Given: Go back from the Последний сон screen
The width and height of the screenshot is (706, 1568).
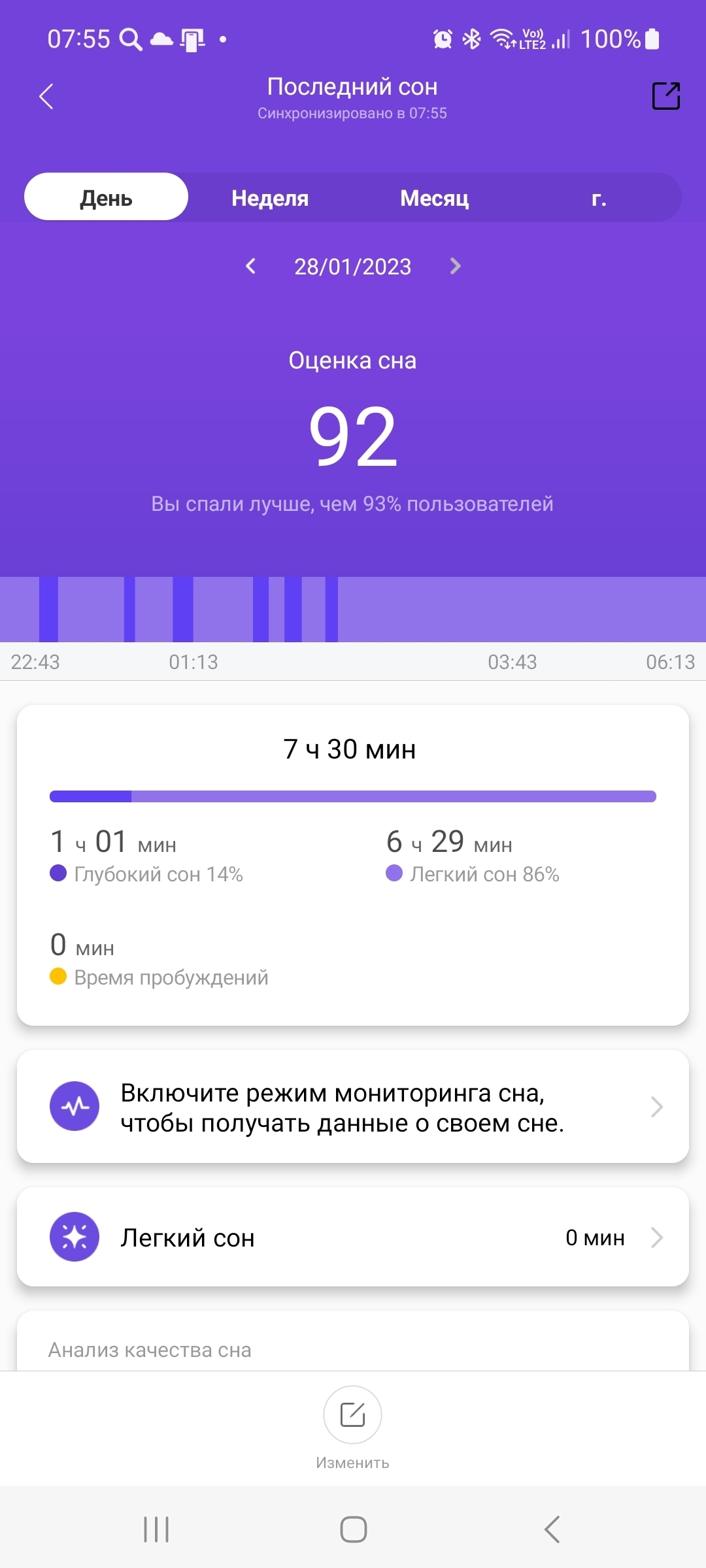Looking at the screenshot, I should click(x=46, y=97).
